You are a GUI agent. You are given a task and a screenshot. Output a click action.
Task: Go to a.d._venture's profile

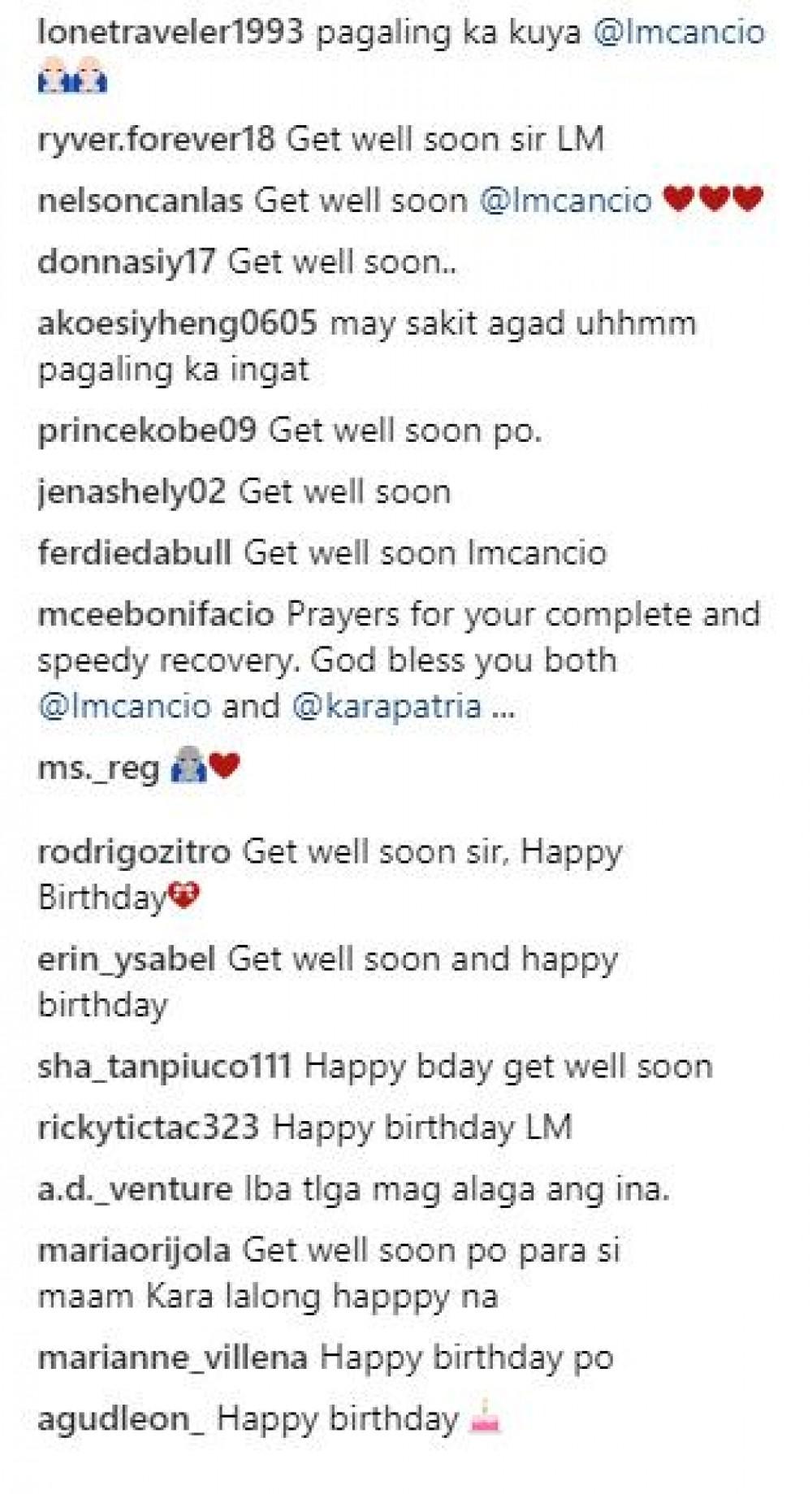click(x=136, y=1189)
